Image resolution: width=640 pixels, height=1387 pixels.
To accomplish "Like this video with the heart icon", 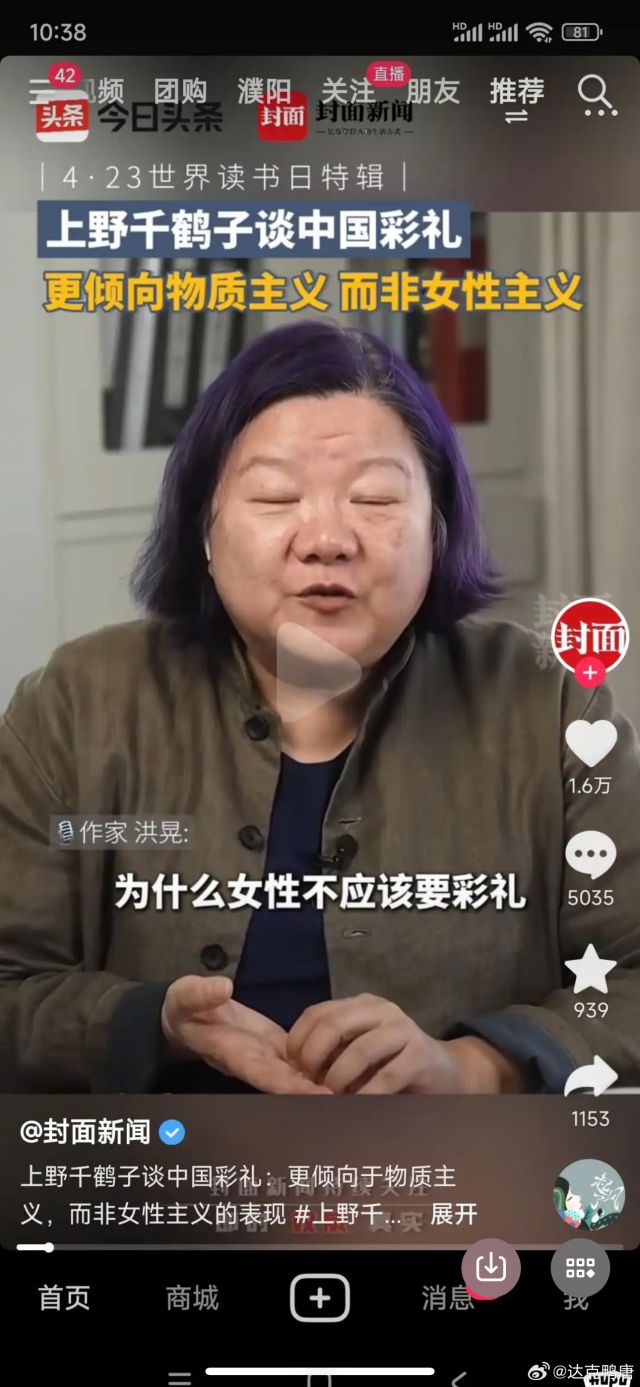I will (590, 744).
